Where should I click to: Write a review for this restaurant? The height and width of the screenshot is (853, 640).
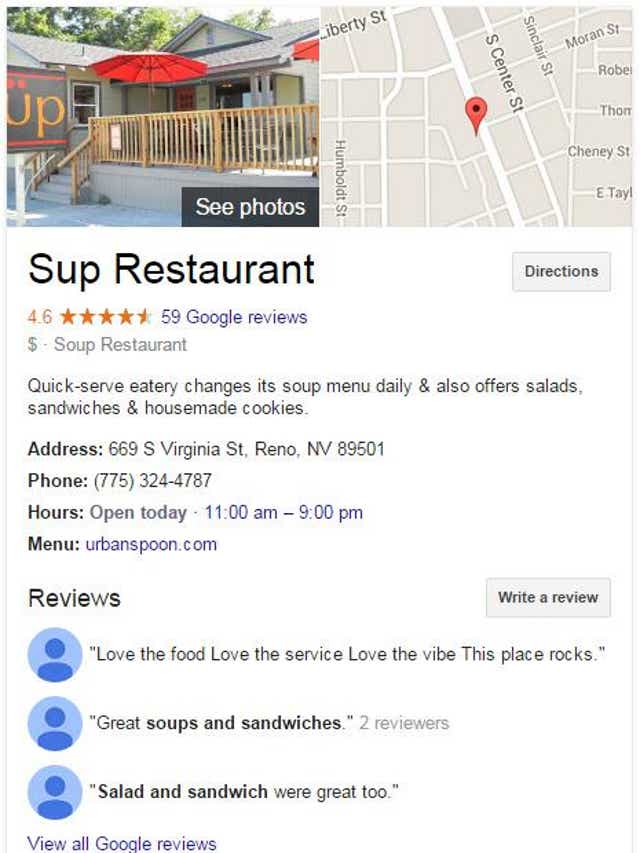click(x=547, y=597)
